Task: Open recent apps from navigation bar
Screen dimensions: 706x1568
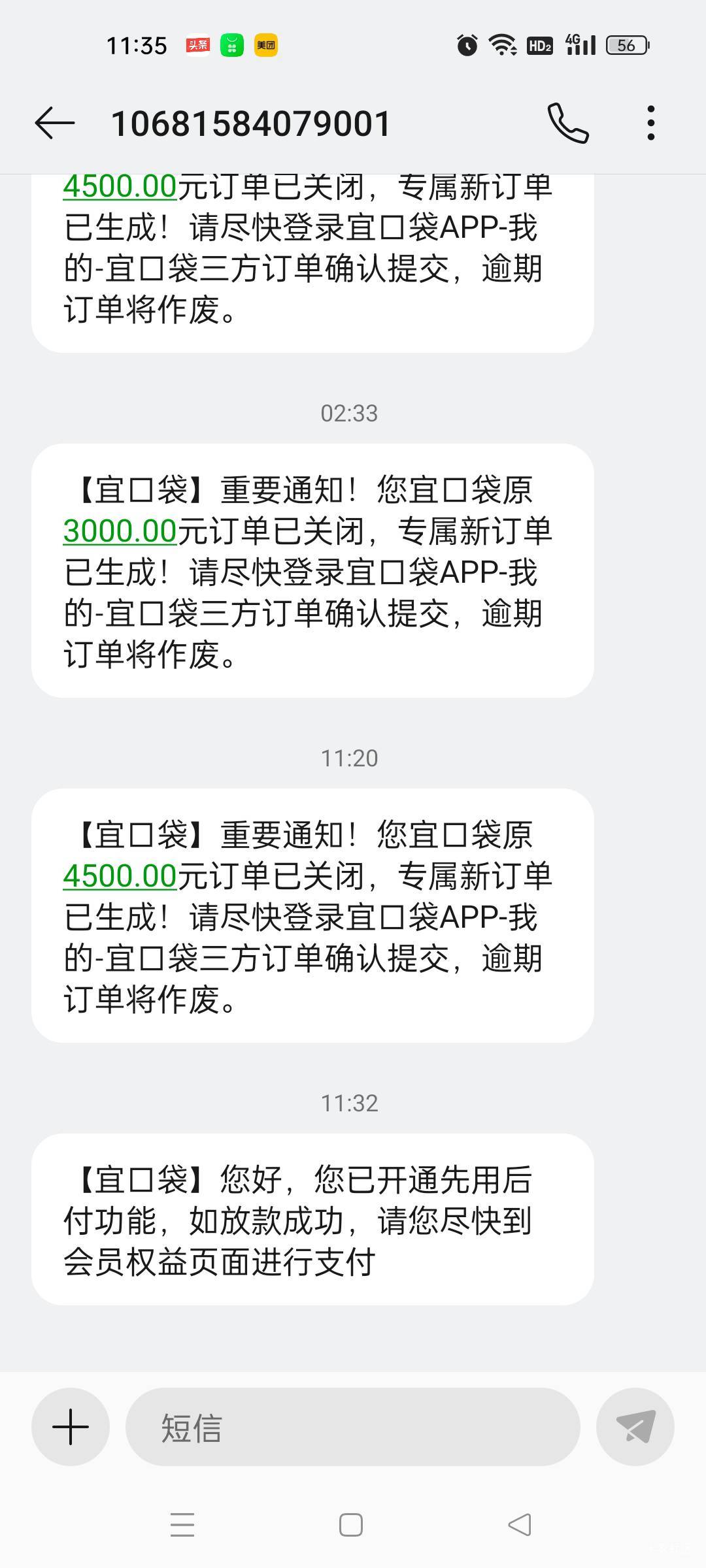Action: coord(182,1525)
